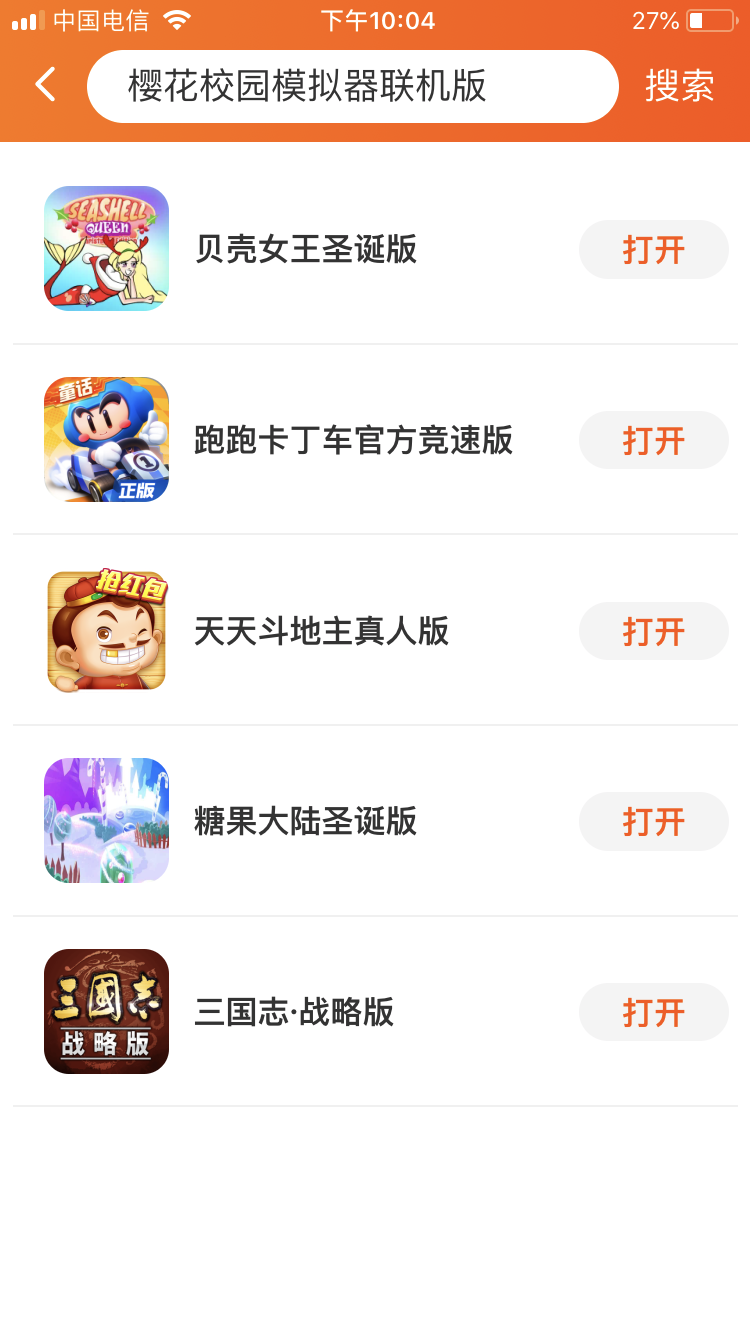Viewport: 750px width, 1334px height.
Task: Launch 天天斗地主真人版 via 打开
Action: [x=653, y=631]
